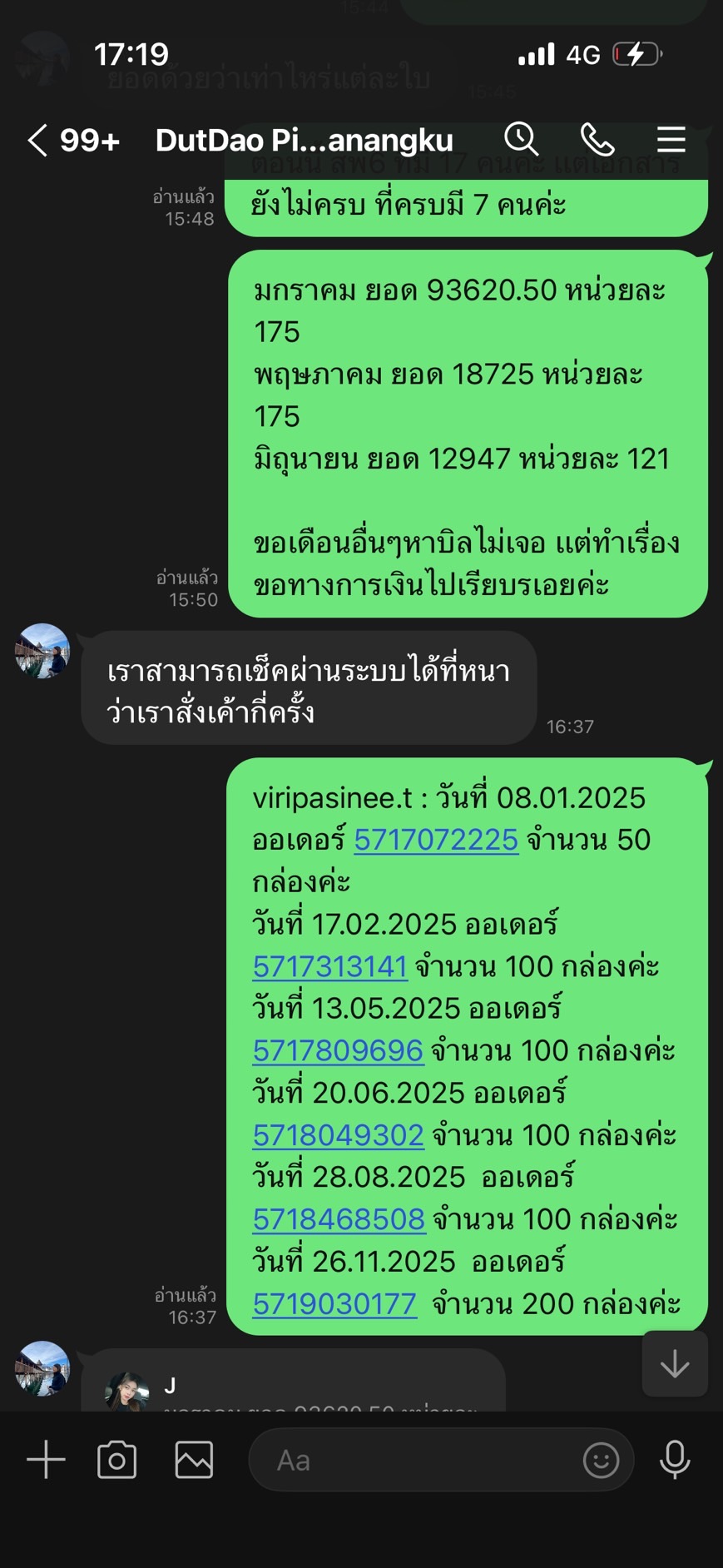723x1568 pixels.
Task: Open order link 5717072225
Action: pyautogui.click(x=436, y=840)
